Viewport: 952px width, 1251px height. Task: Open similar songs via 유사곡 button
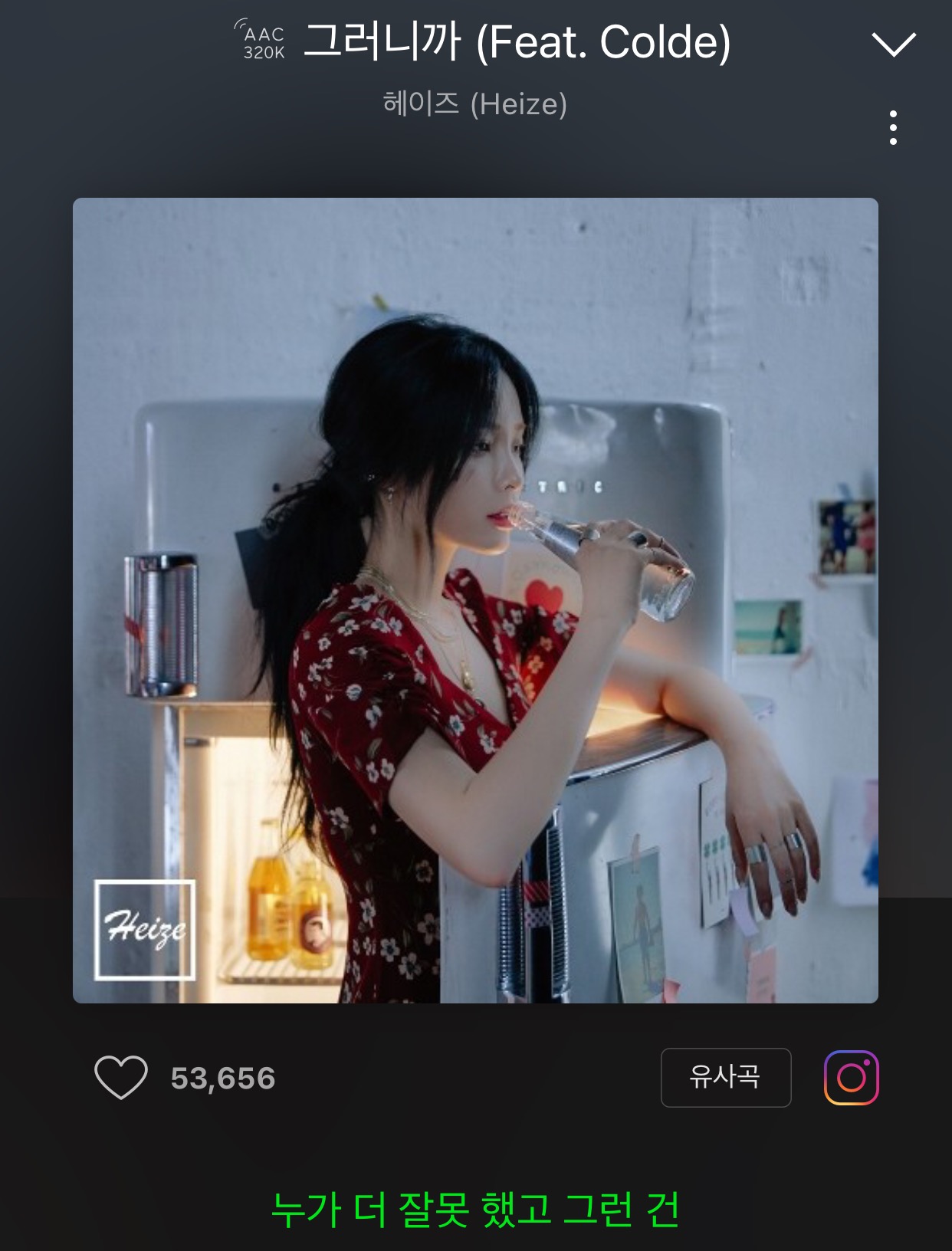725,1077
